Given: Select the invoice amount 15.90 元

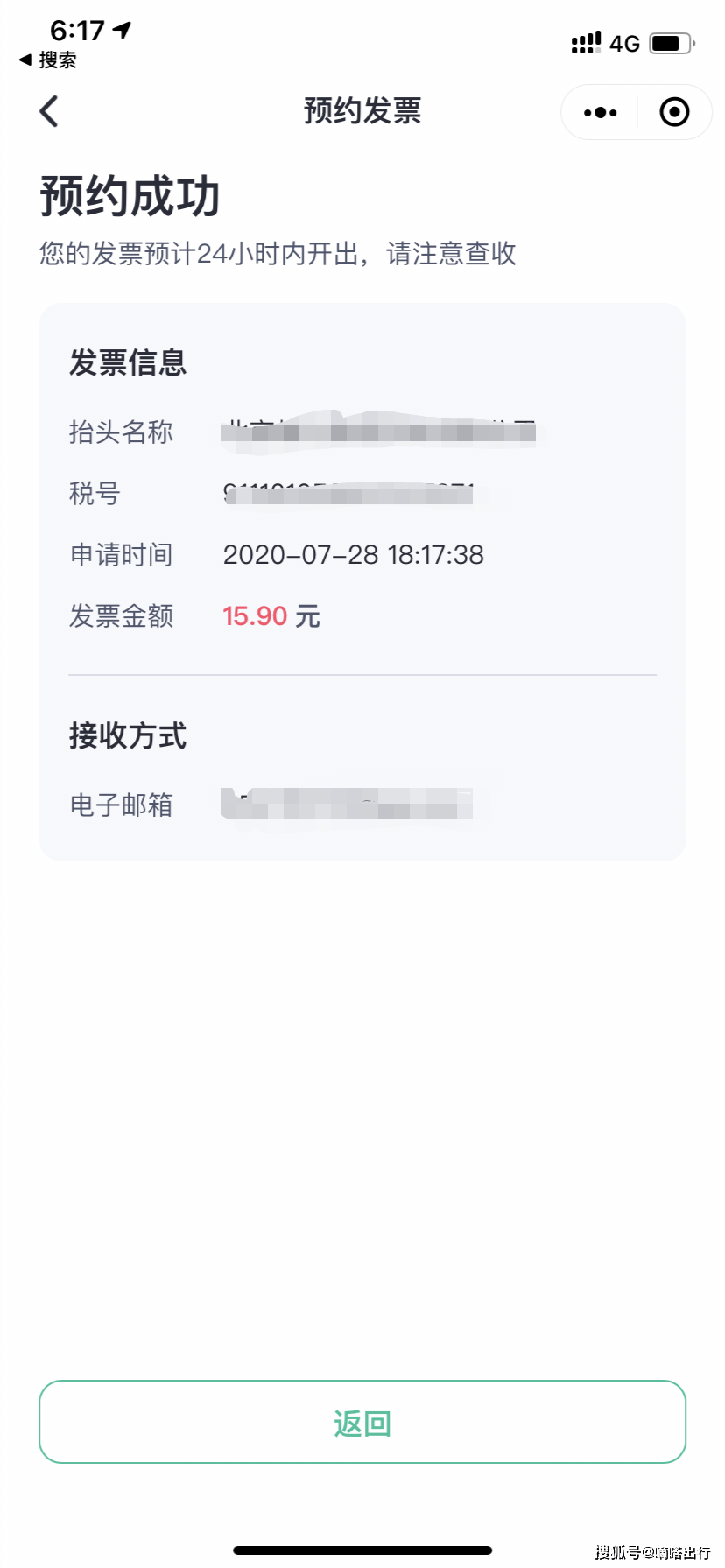Looking at the screenshot, I should point(271,615).
